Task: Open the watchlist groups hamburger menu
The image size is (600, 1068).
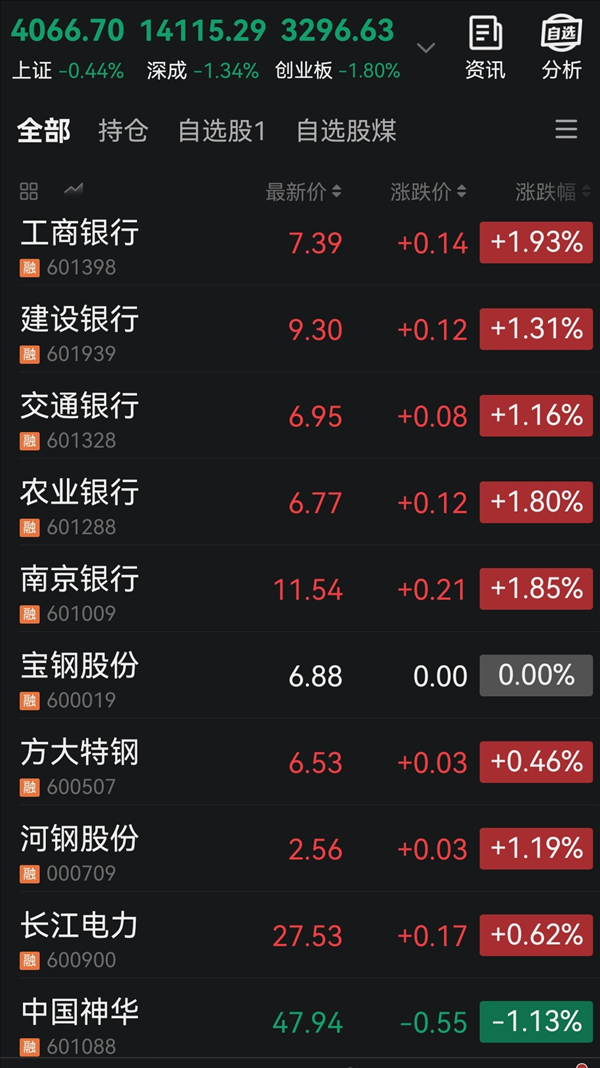Action: 566,130
